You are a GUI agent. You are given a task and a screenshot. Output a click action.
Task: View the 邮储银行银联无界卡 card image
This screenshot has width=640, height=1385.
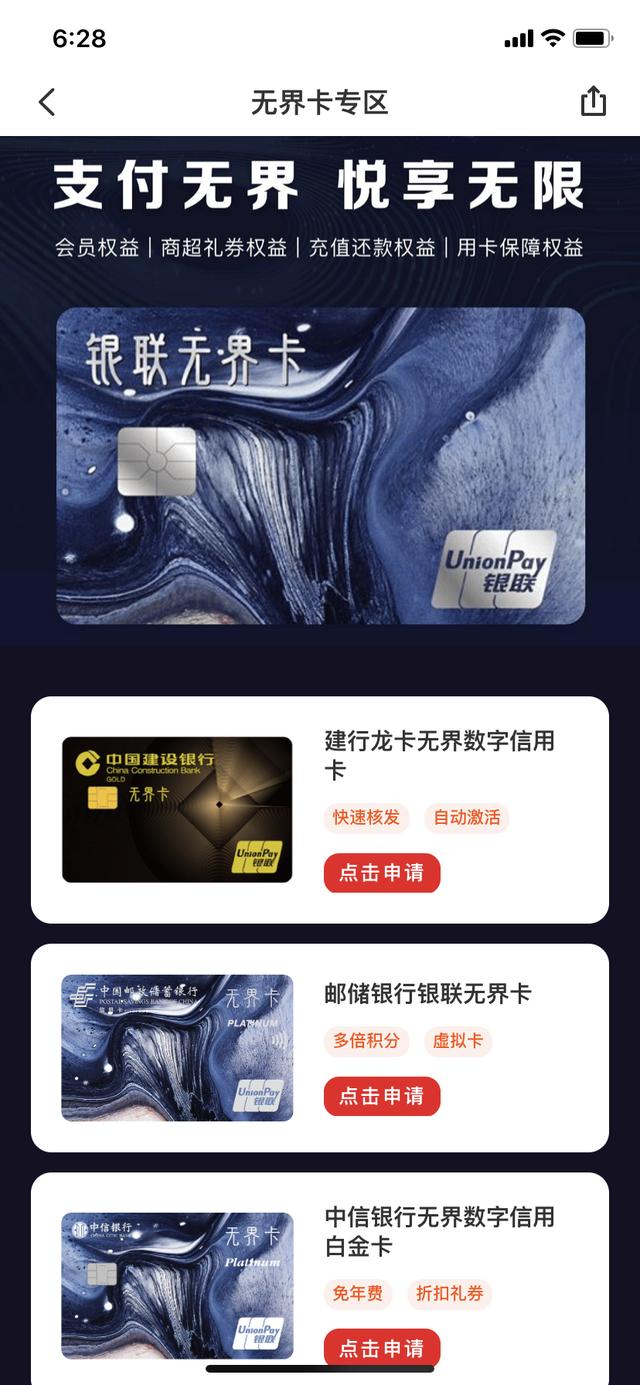[x=177, y=1047]
